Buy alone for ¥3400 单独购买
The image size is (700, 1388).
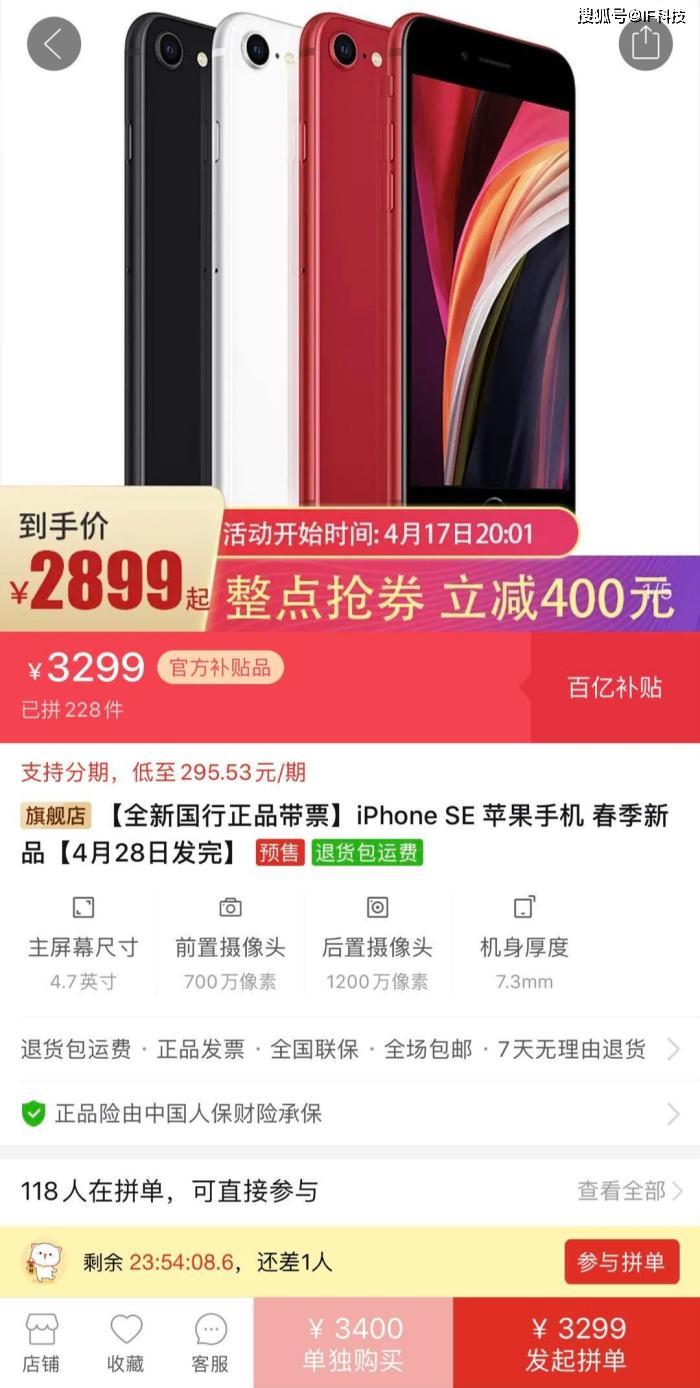(x=353, y=1343)
